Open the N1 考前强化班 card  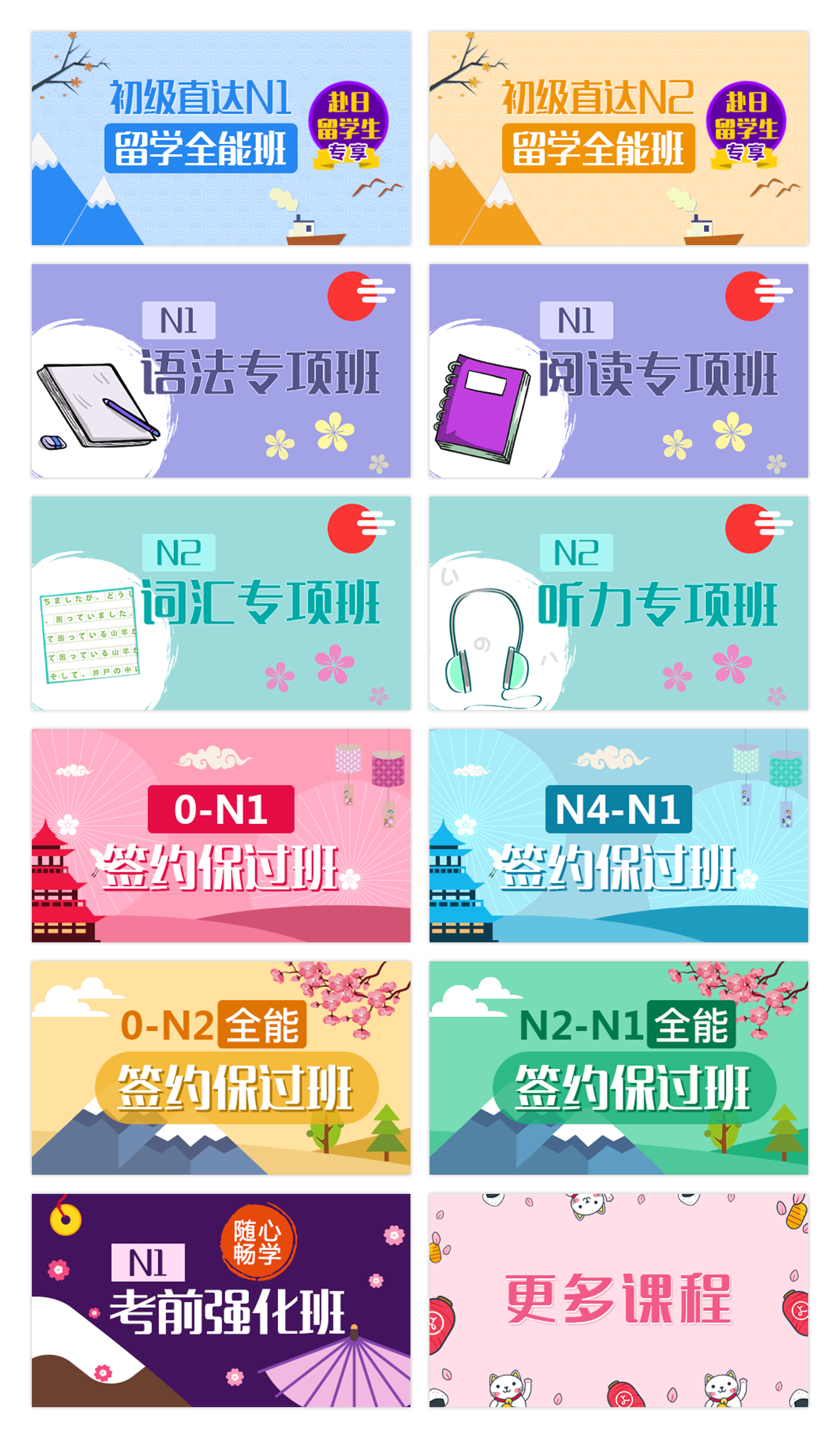[x=221, y=1300]
